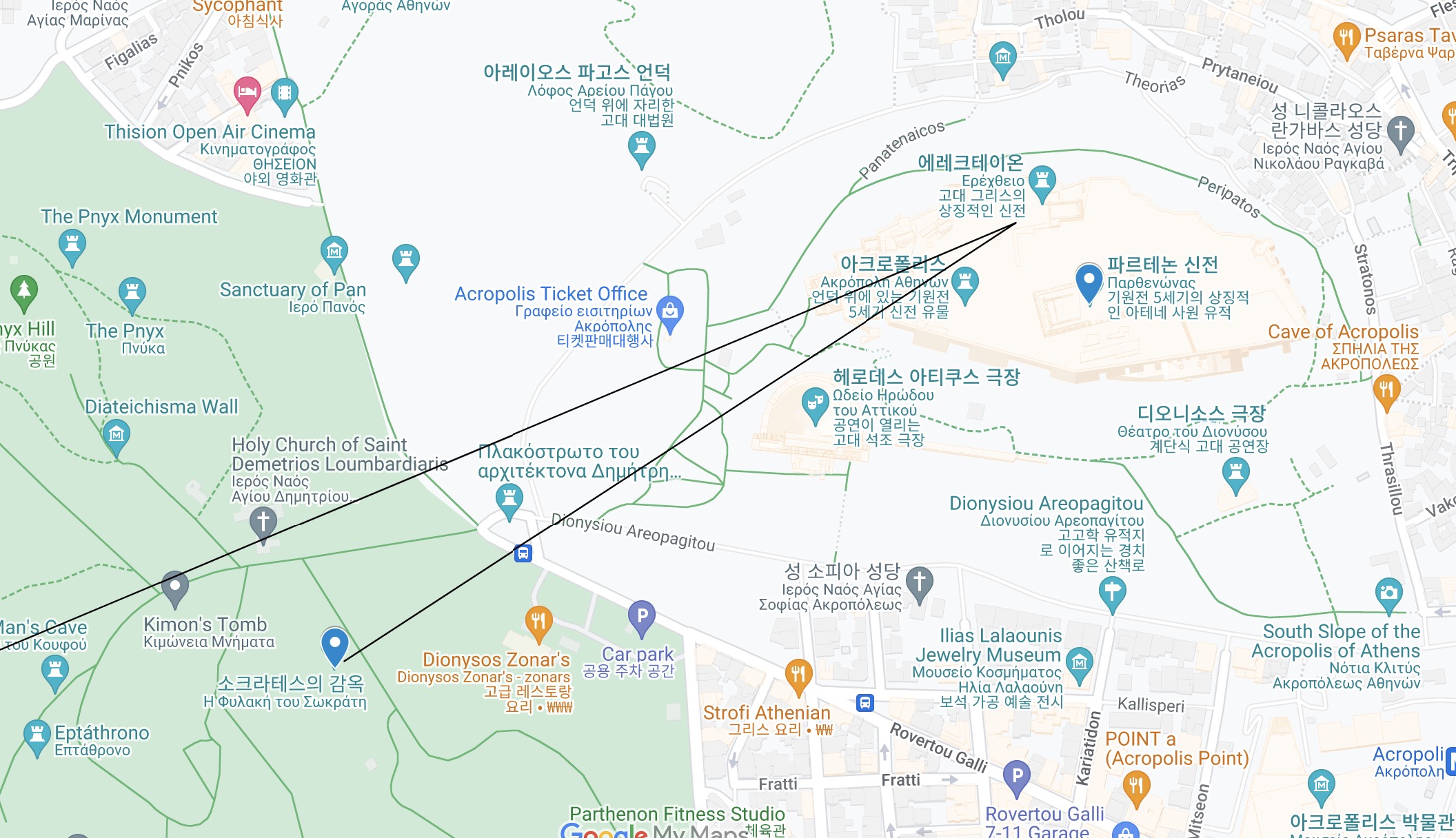Tap the Odeon of Herodes Atticus theater pin
1456x838 pixels.
[x=815, y=404]
